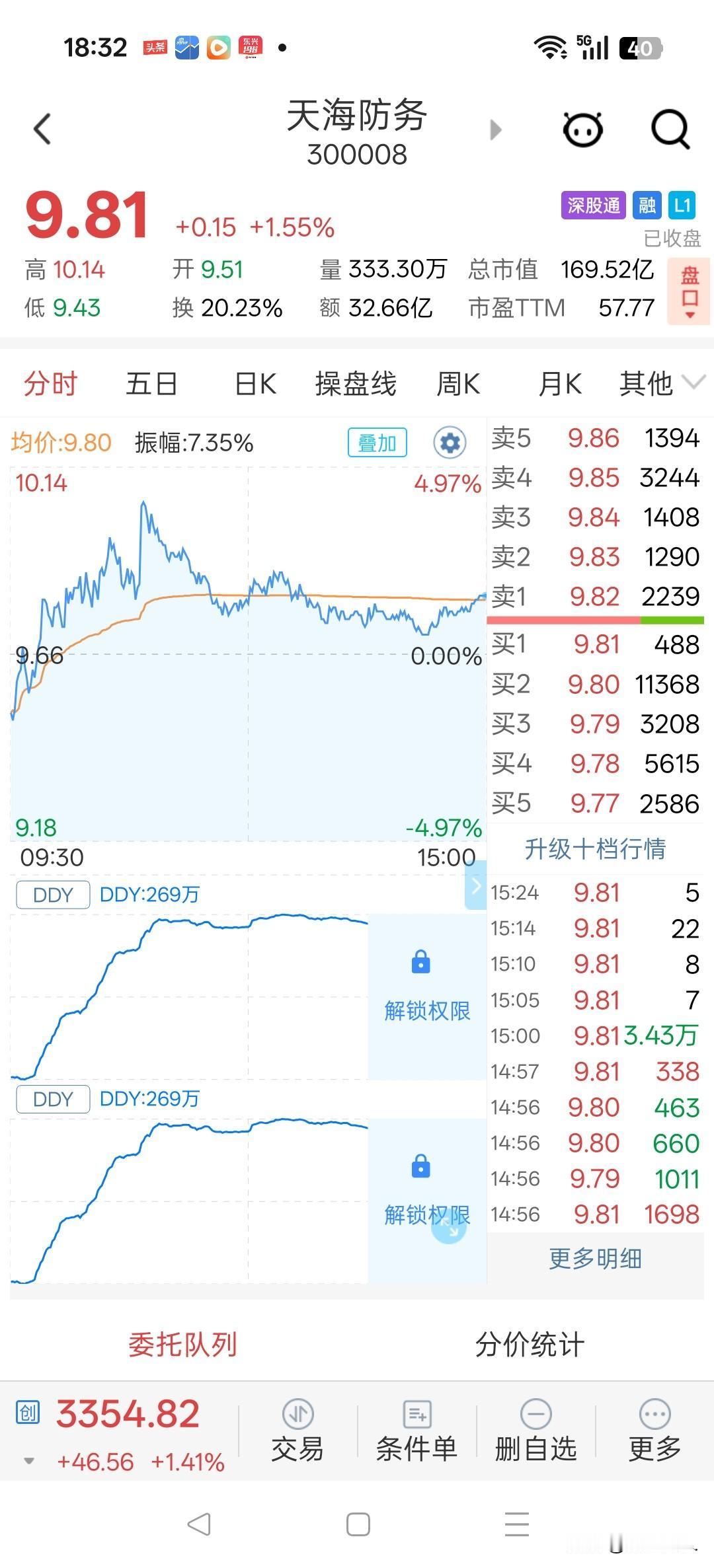Open the stock search
This screenshot has width=714, height=1568.
click(670, 130)
